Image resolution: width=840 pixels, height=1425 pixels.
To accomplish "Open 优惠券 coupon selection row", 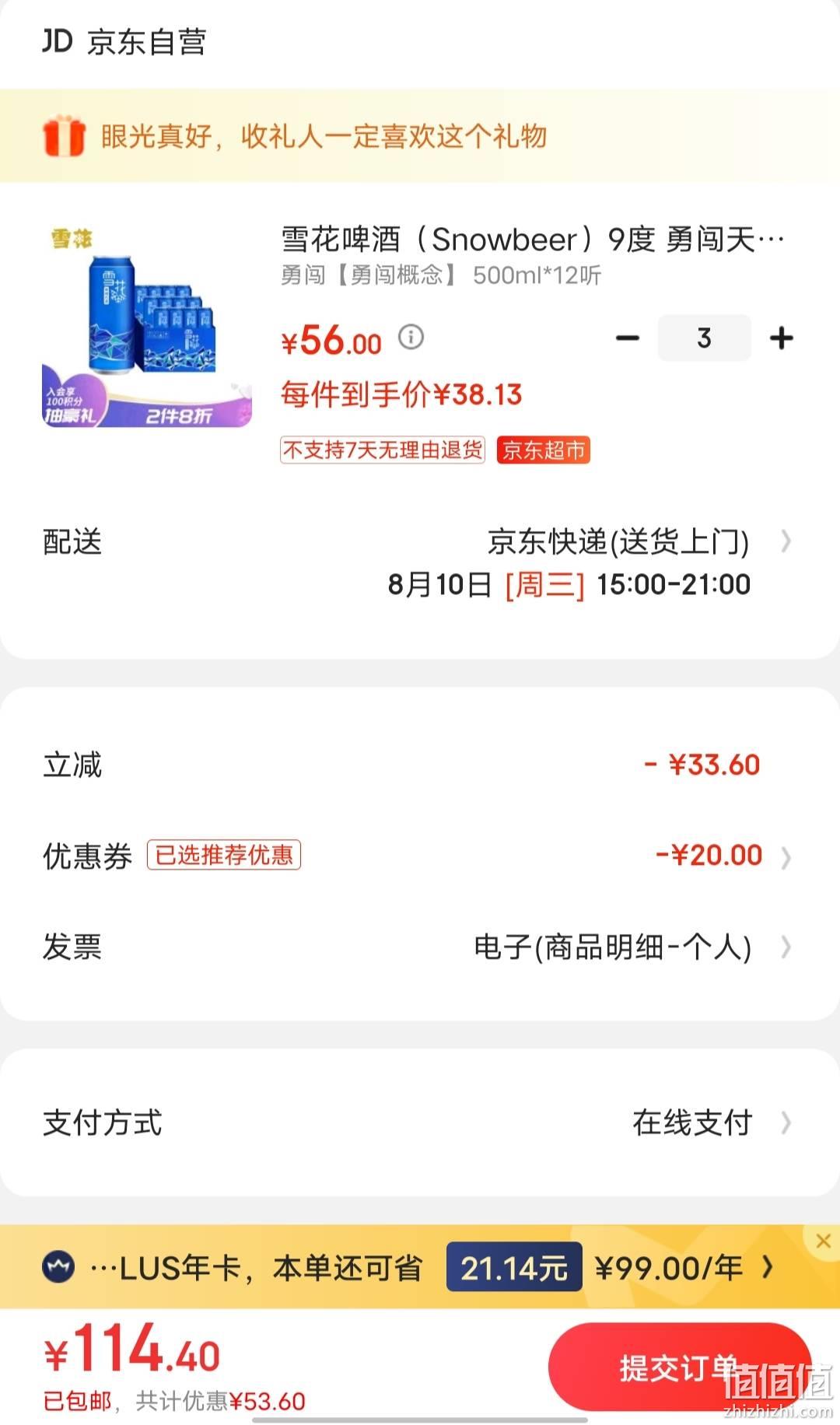I will [420, 856].
